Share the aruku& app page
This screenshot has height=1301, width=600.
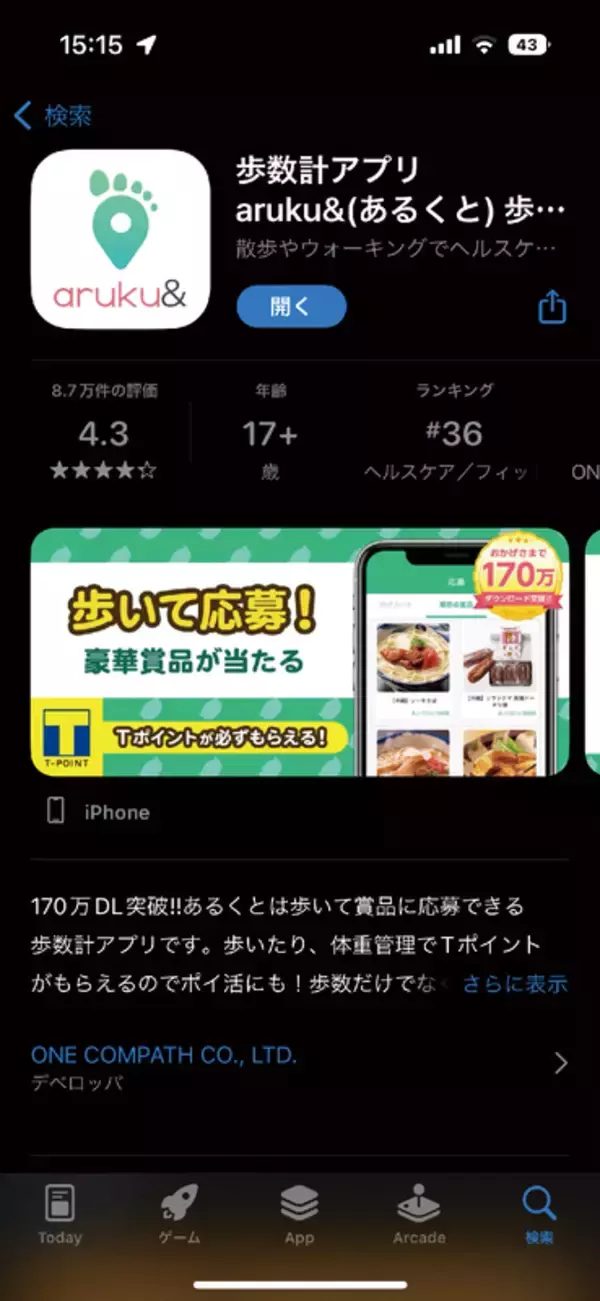[552, 307]
